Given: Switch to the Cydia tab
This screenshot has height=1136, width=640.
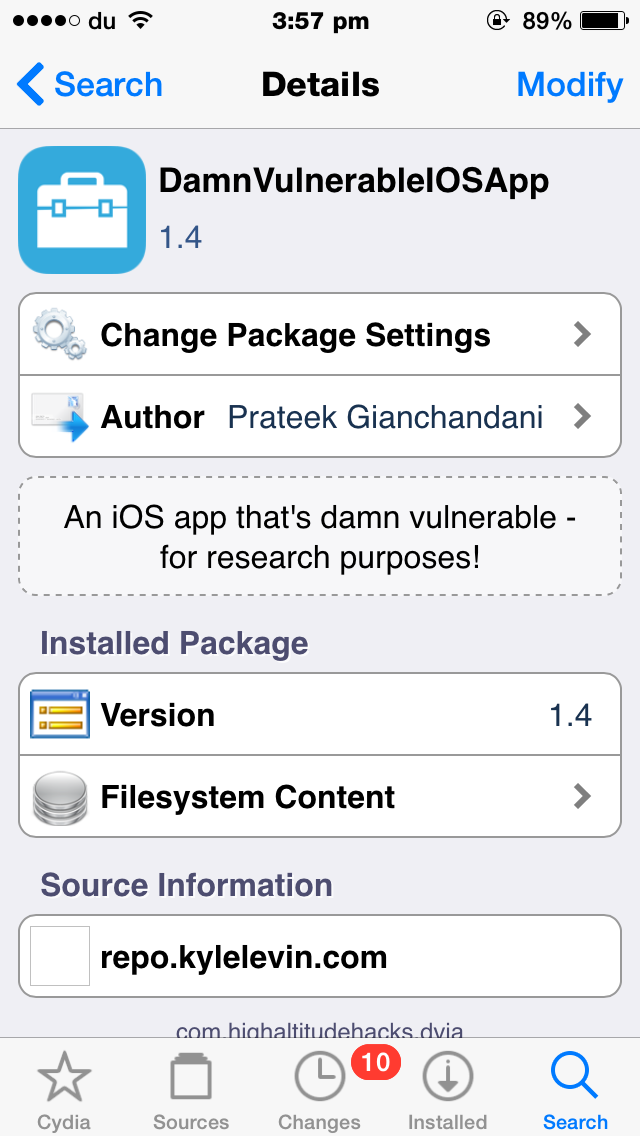Looking at the screenshot, I should [64, 1089].
